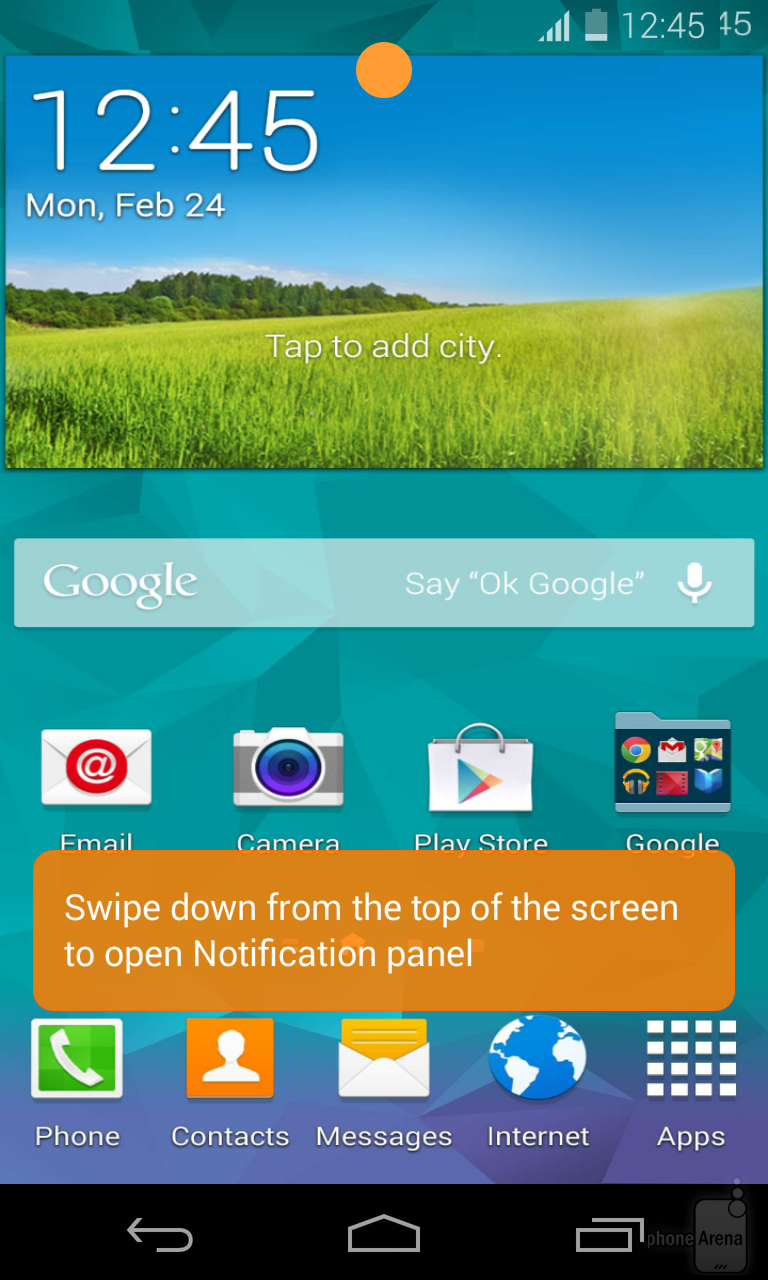
Task: Open the Apps drawer
Action: pos(691,1060)
